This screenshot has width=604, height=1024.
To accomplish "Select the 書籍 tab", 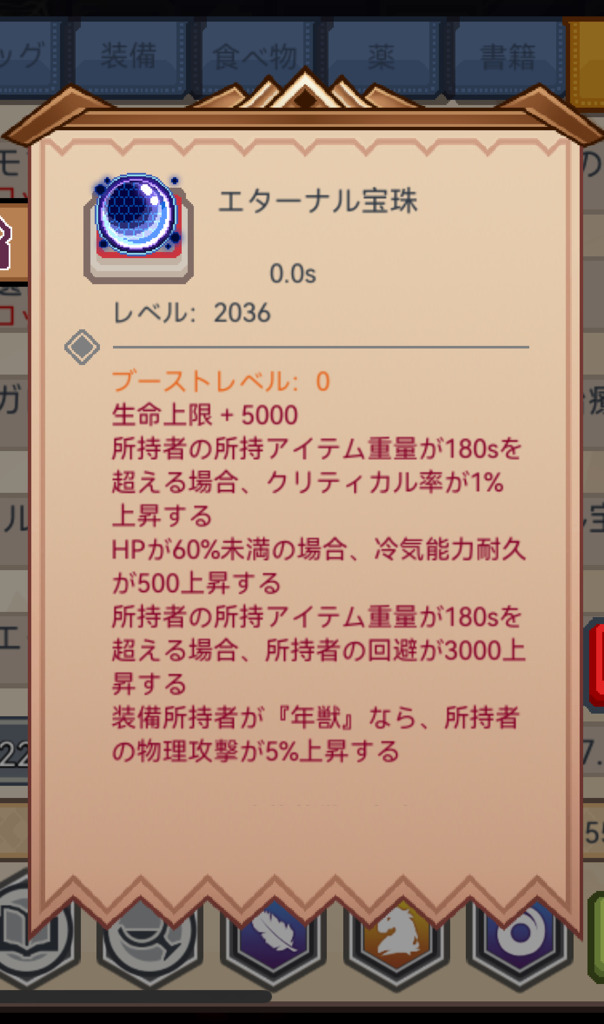I will point(508,59).
